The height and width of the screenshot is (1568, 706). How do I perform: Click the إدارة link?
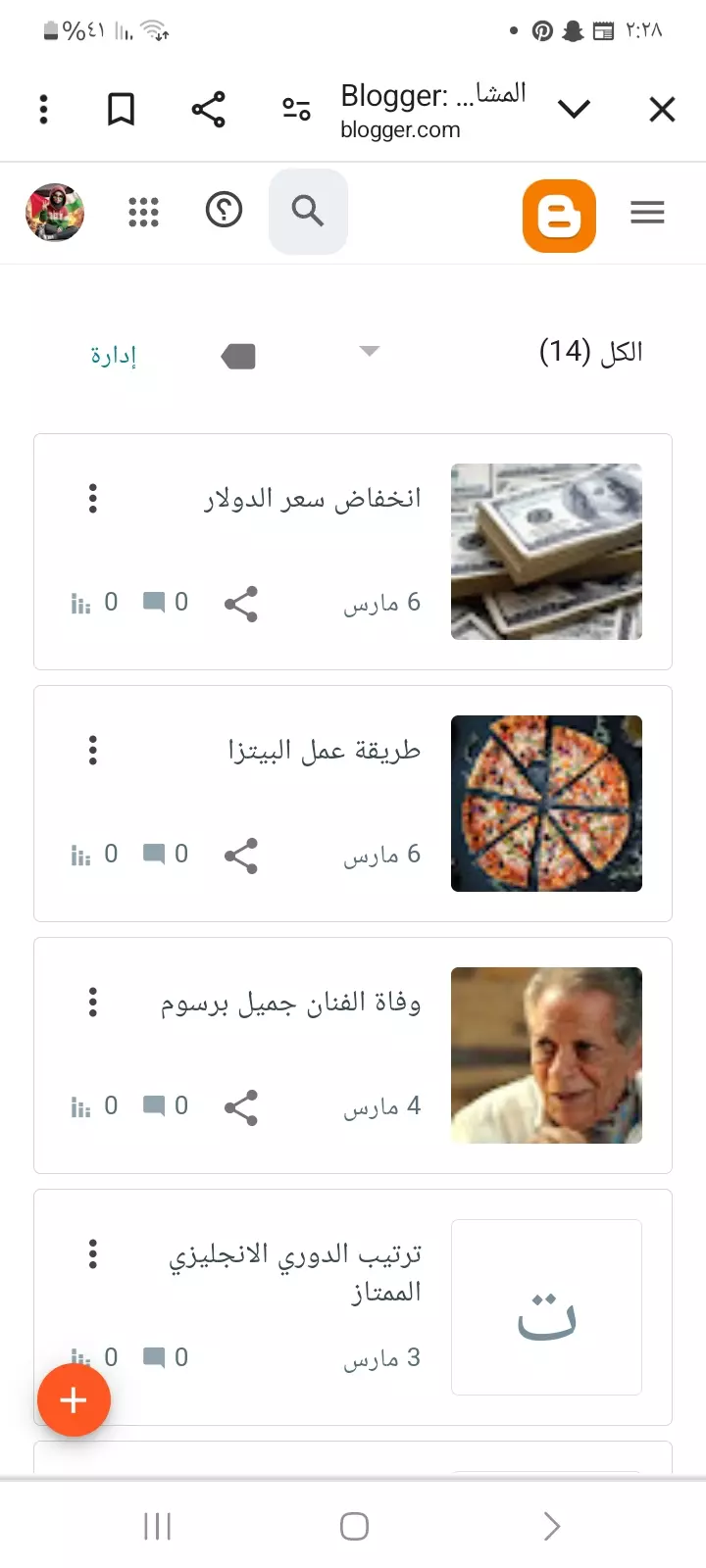114,355
